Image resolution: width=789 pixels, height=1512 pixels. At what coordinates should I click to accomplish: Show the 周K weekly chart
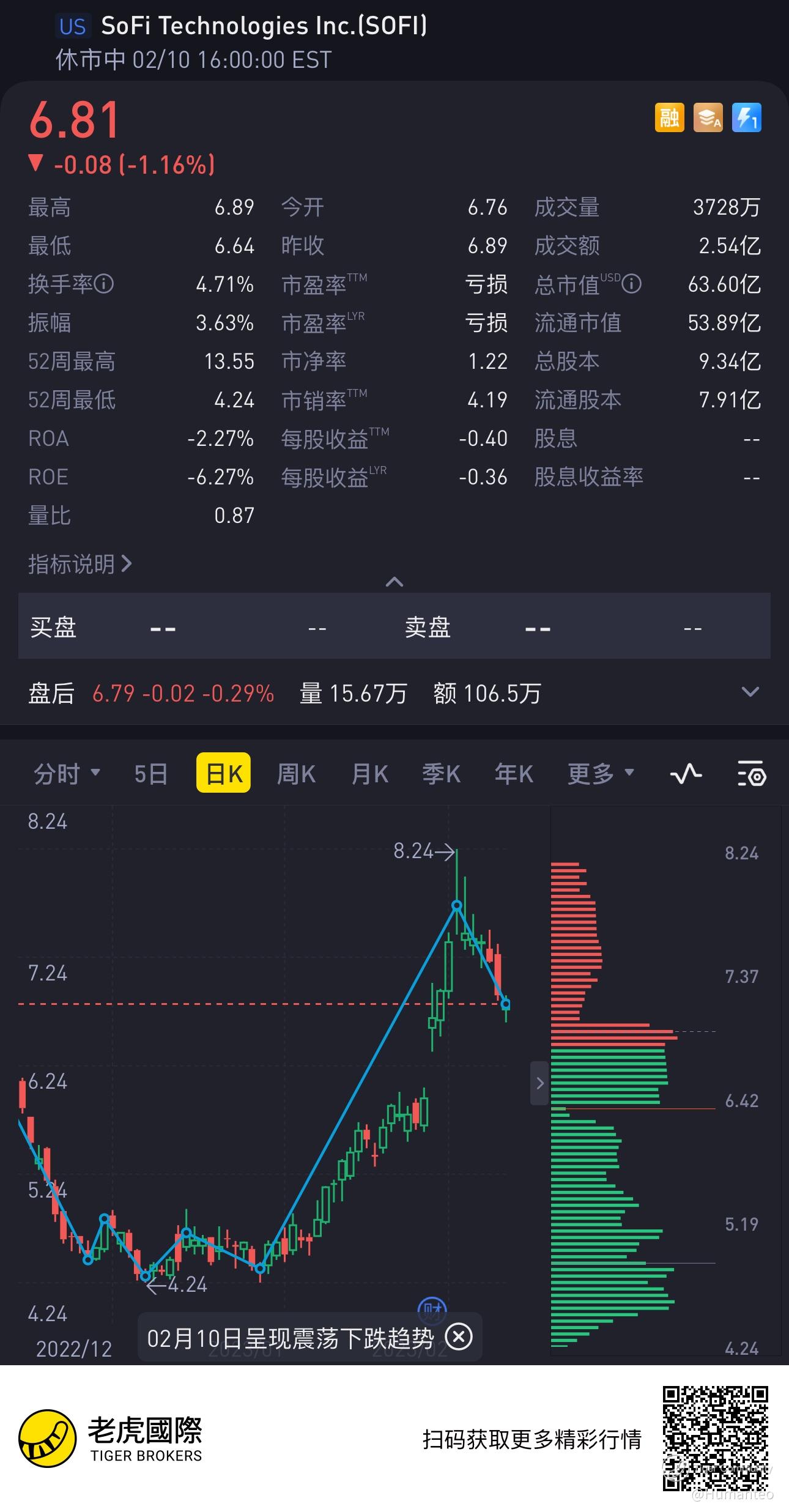(296, 774)
